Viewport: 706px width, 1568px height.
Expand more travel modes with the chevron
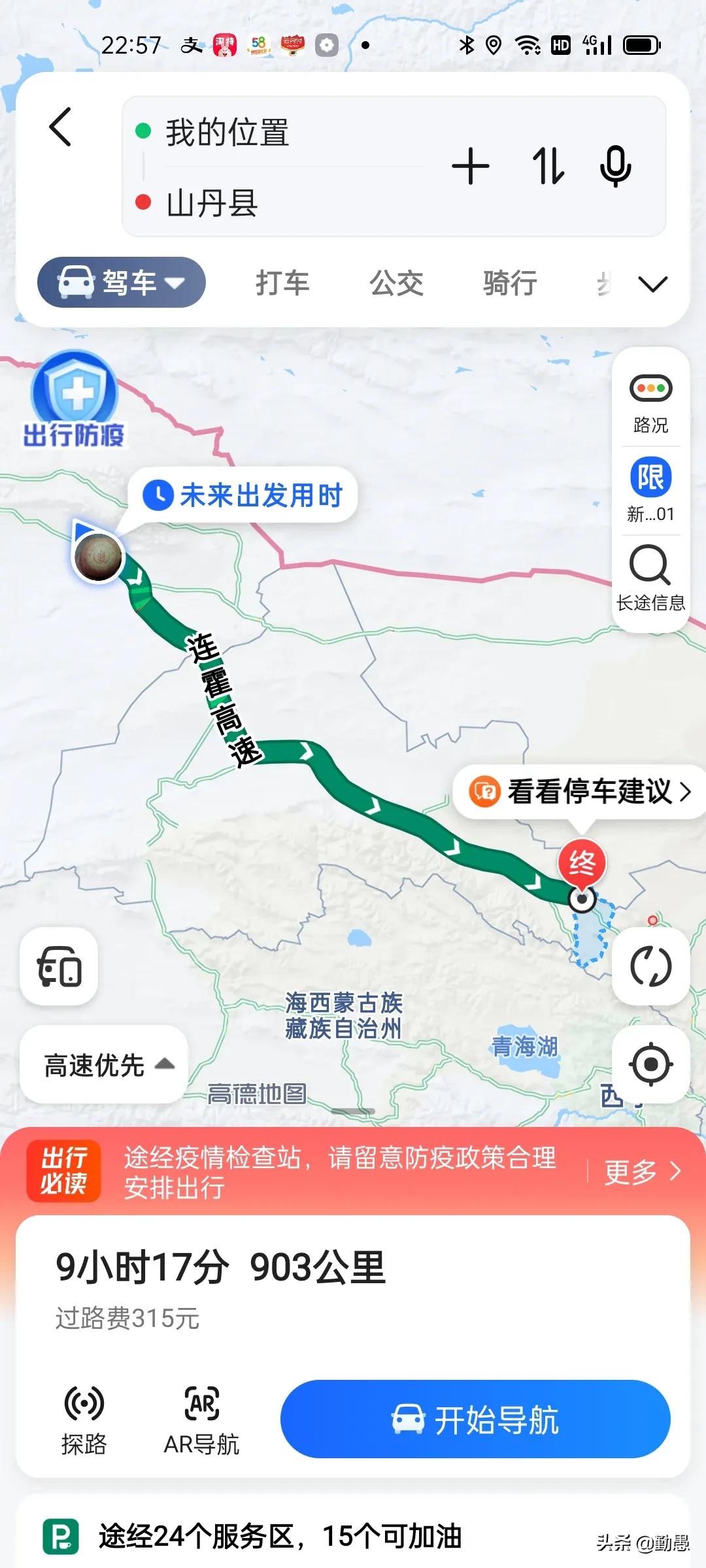point(652,284)
